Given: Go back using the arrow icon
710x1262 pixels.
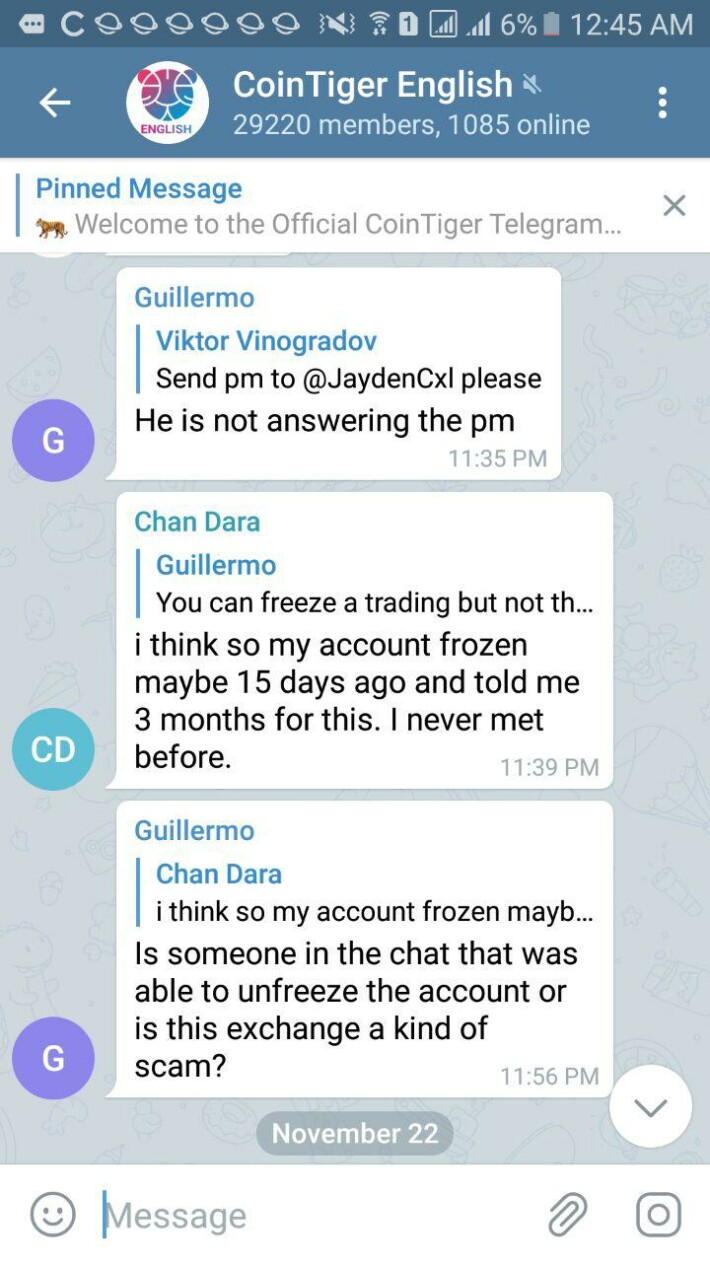Looking at the screenshot, I should (x=55, y=102).
